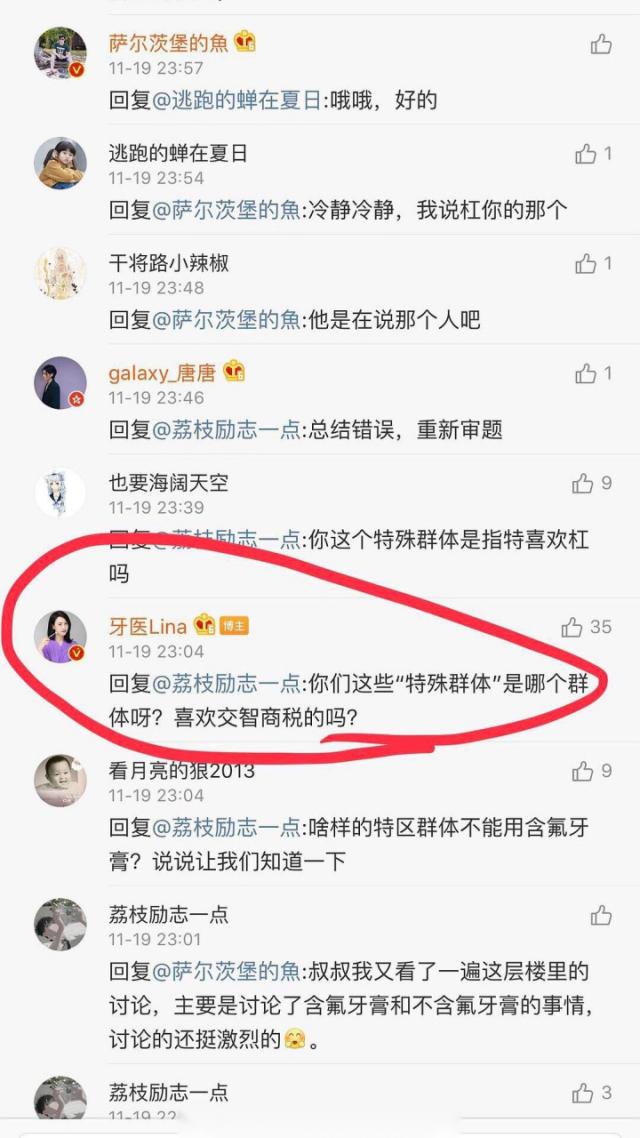This screenshot has height=1138, width=640.
Task: Open 逃跑的蝉在夏日's avatar
Action: [60, 163]
